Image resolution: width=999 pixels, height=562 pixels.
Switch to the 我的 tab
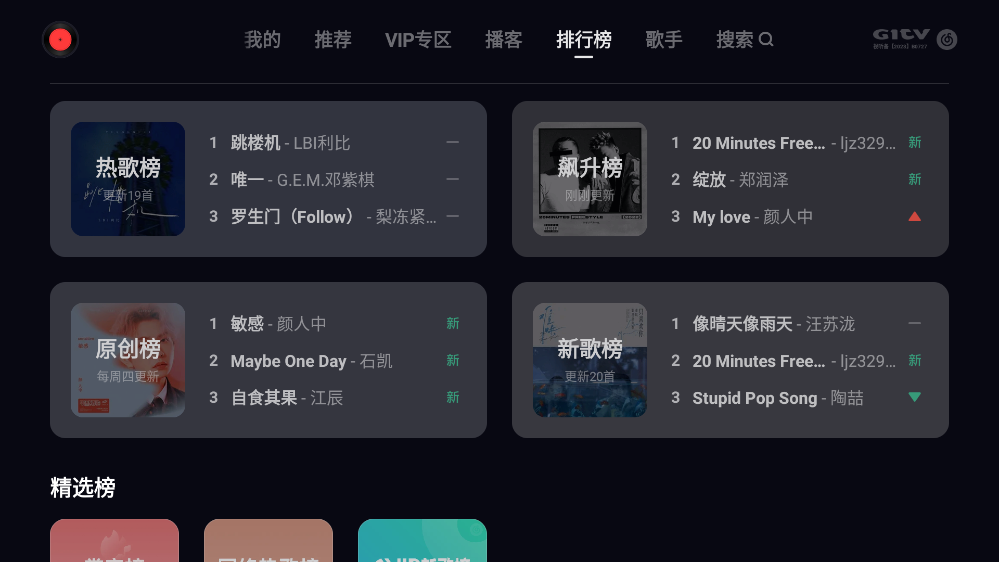click(263, 40)
